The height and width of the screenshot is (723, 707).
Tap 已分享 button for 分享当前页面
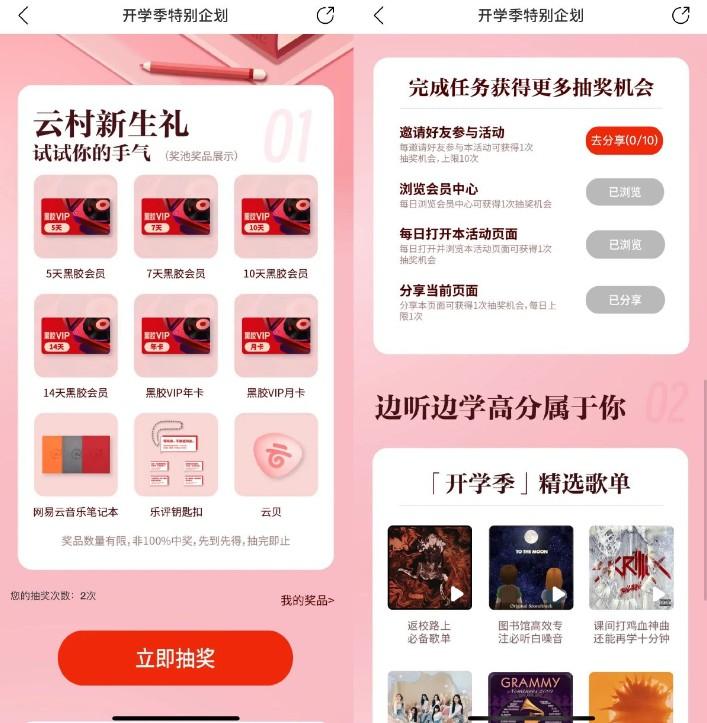[624, 299]
